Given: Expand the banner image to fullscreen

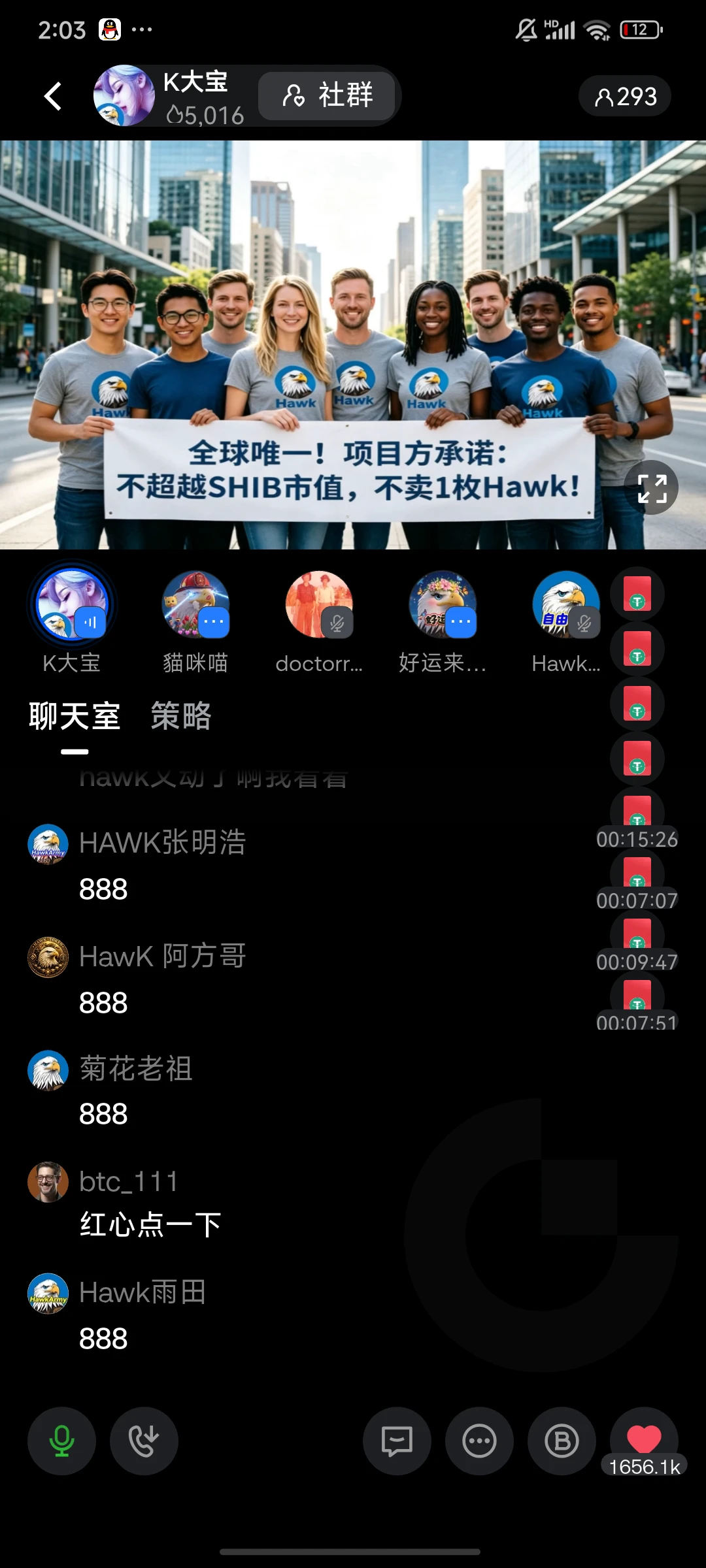Looking at the screenshot, I should pos(651,488).
